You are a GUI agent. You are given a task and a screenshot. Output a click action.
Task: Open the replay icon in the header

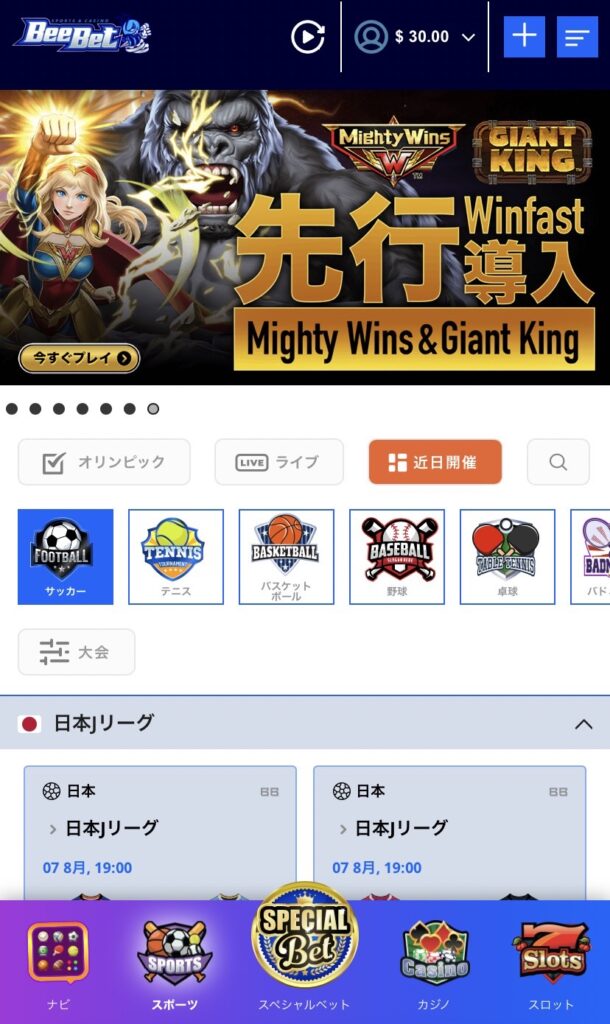pos(308,37)
